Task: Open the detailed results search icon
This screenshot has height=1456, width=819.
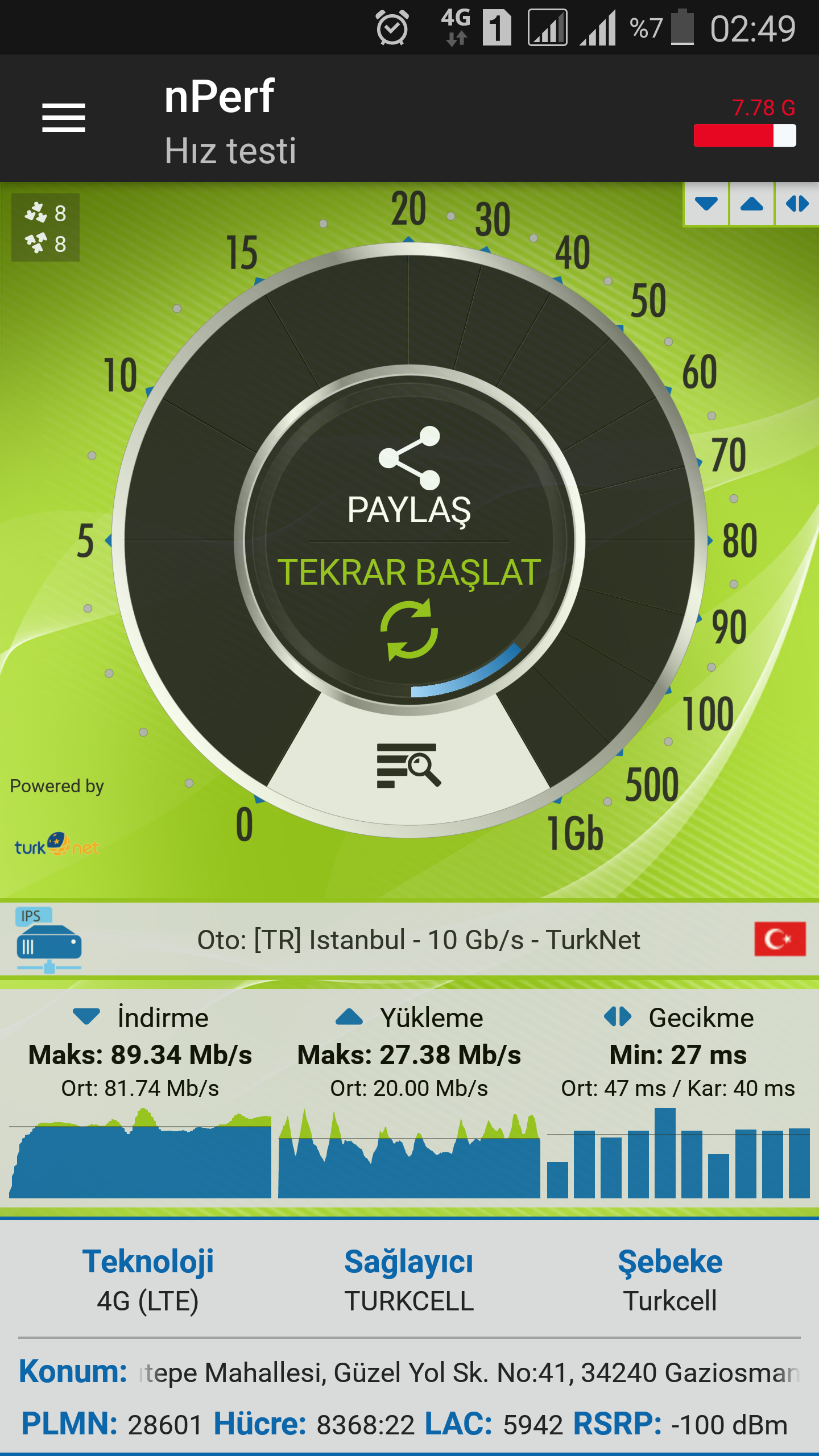Action: [409, 765]
